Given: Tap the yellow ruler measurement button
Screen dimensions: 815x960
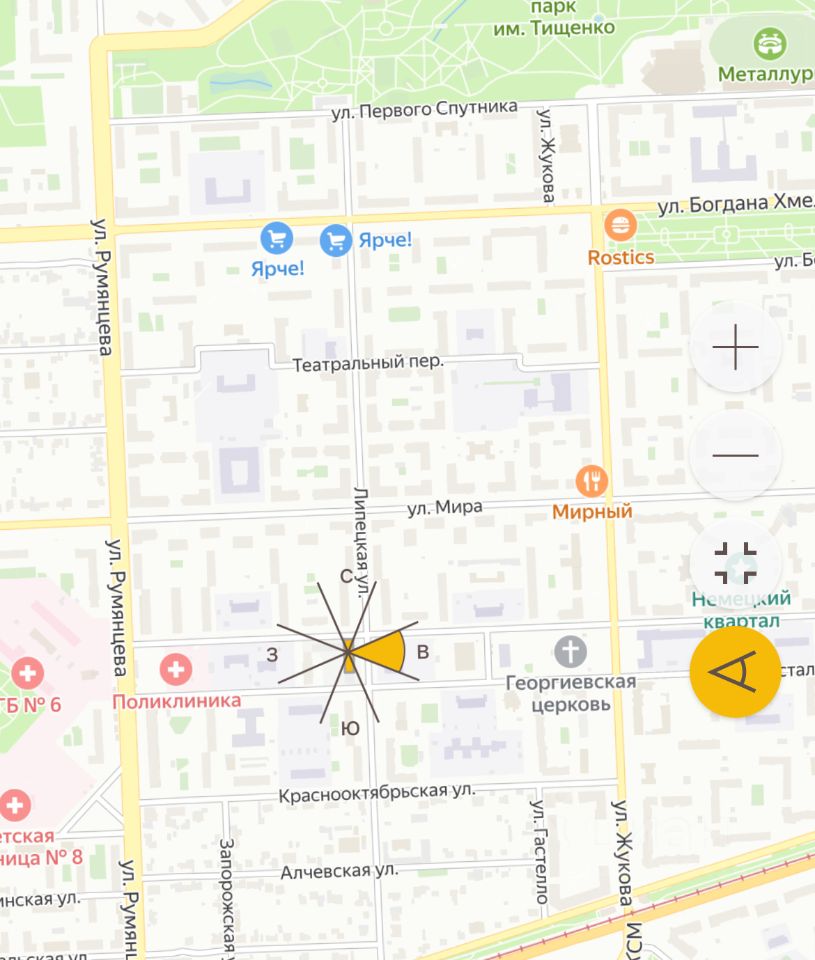Looking at the screenshot, I should click(x=735, y=671).
